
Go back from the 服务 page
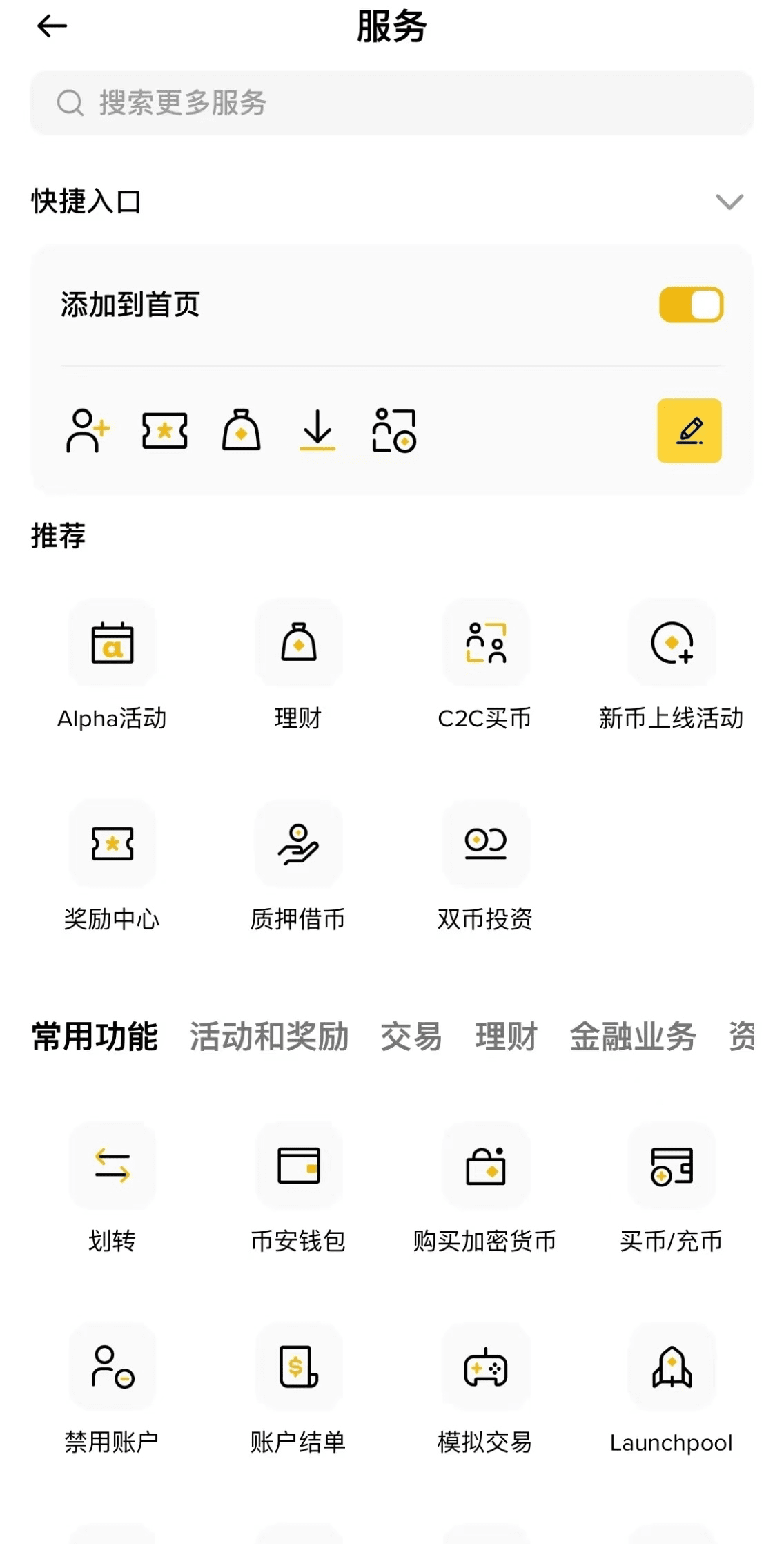coord(52,27)
